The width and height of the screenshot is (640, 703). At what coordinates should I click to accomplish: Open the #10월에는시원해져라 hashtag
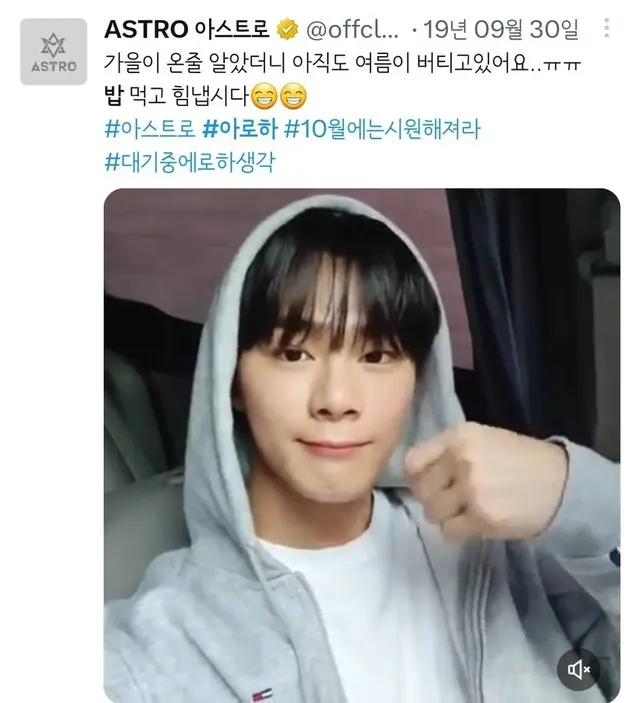[x=383, y=130]
